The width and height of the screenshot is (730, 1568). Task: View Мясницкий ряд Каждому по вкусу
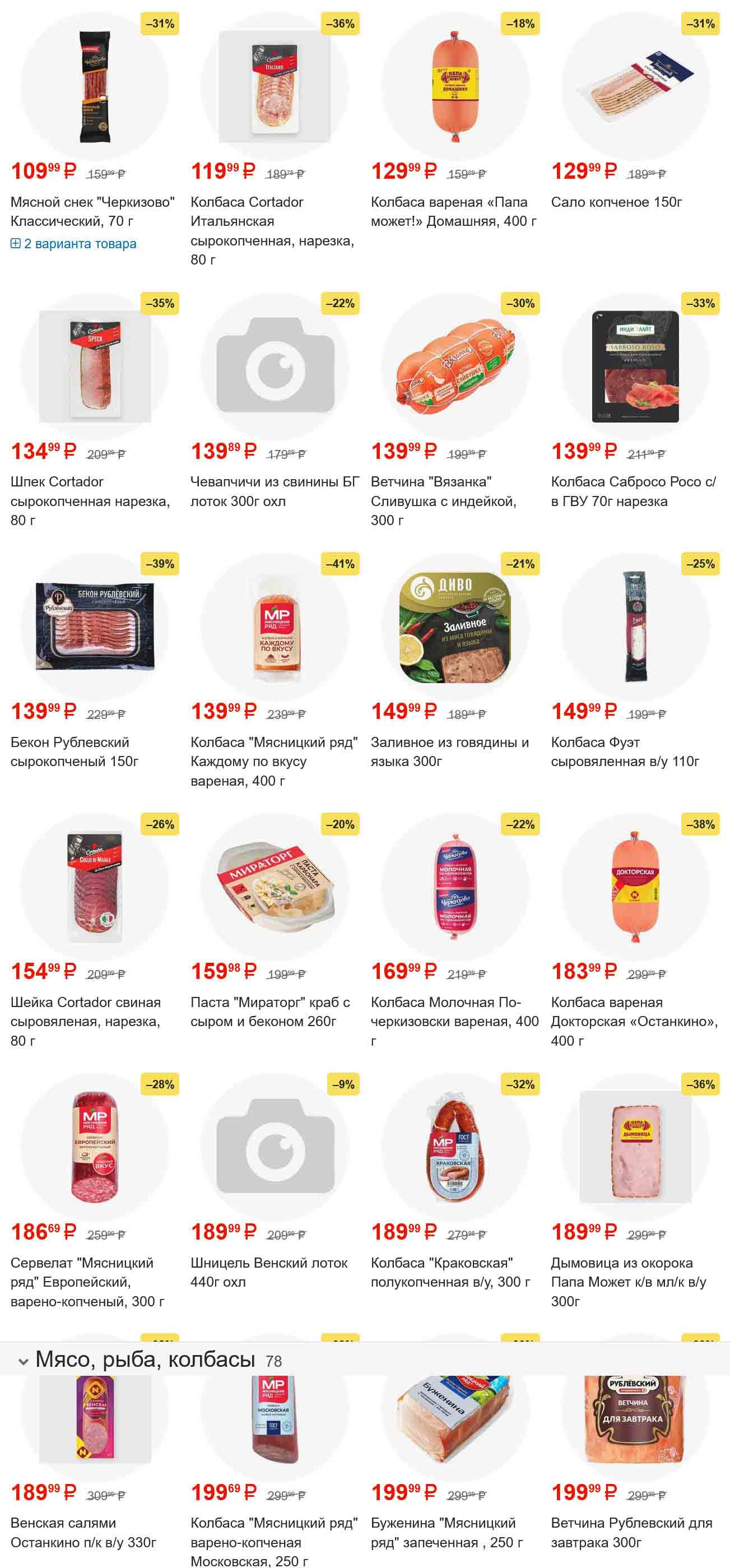(274, 761)
